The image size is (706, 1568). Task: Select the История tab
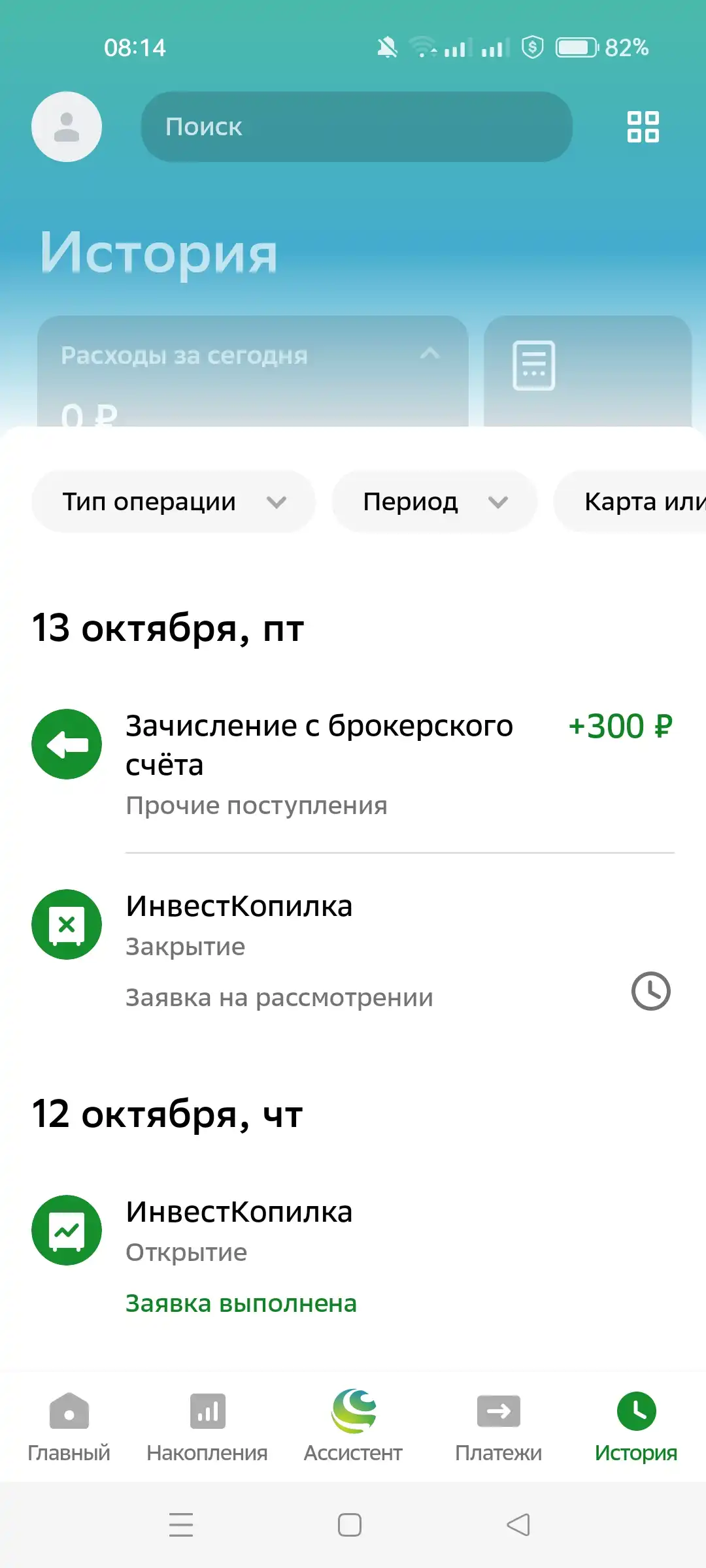[636, 1428]
